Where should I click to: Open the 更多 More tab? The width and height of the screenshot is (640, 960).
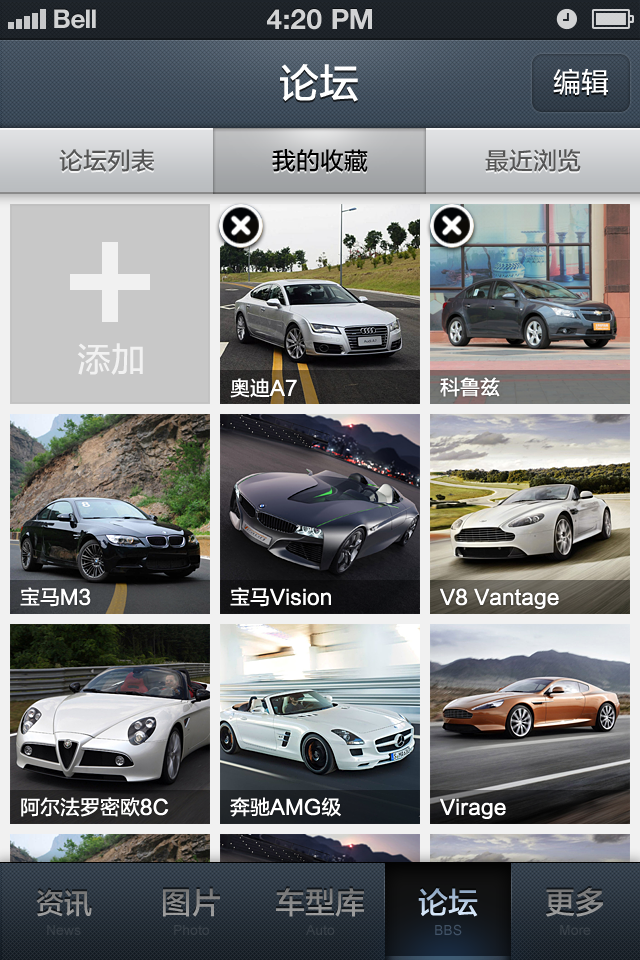pos(575,910)
